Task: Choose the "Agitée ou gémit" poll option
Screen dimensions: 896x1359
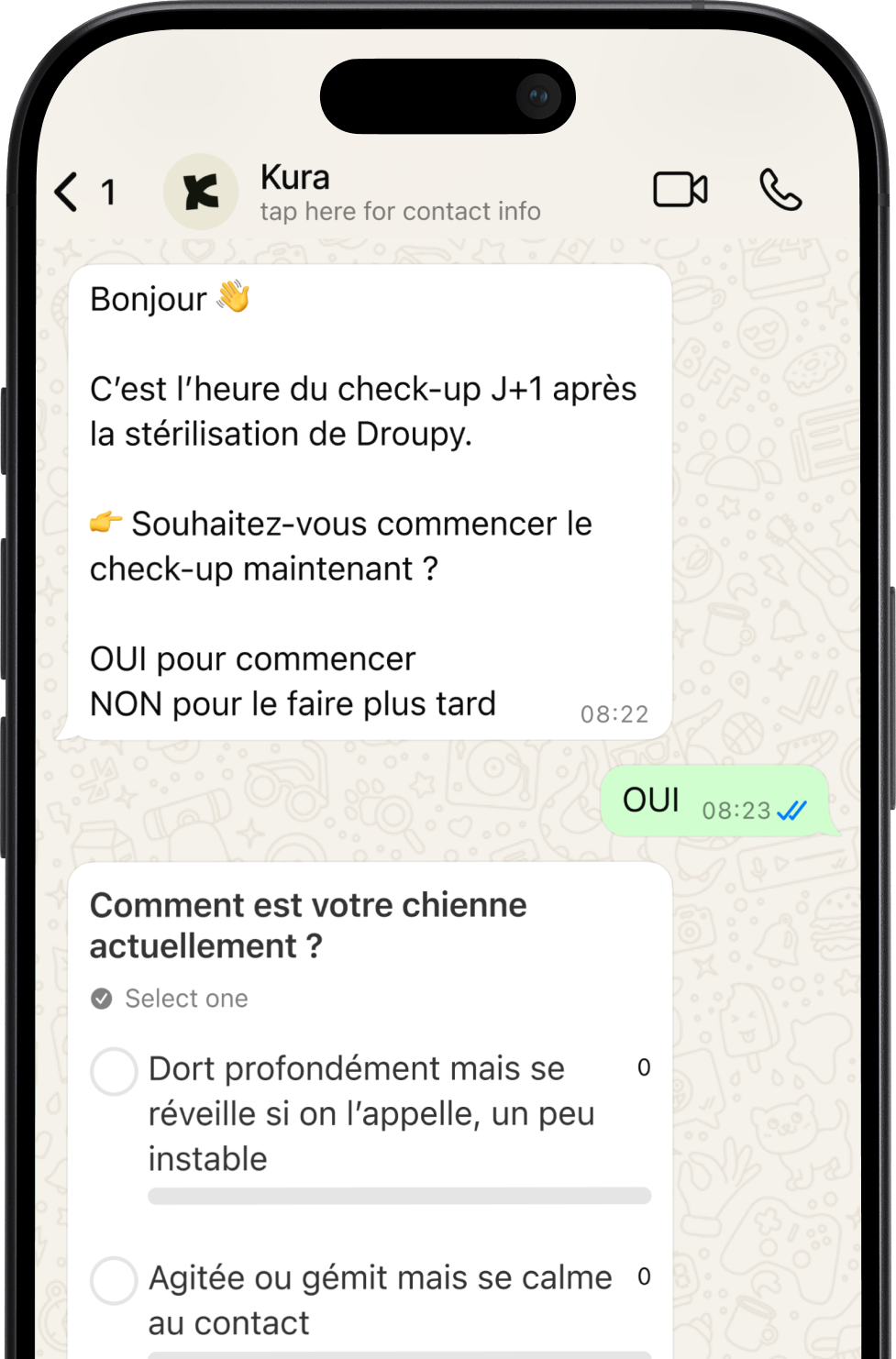Action: click(115, 1280)
